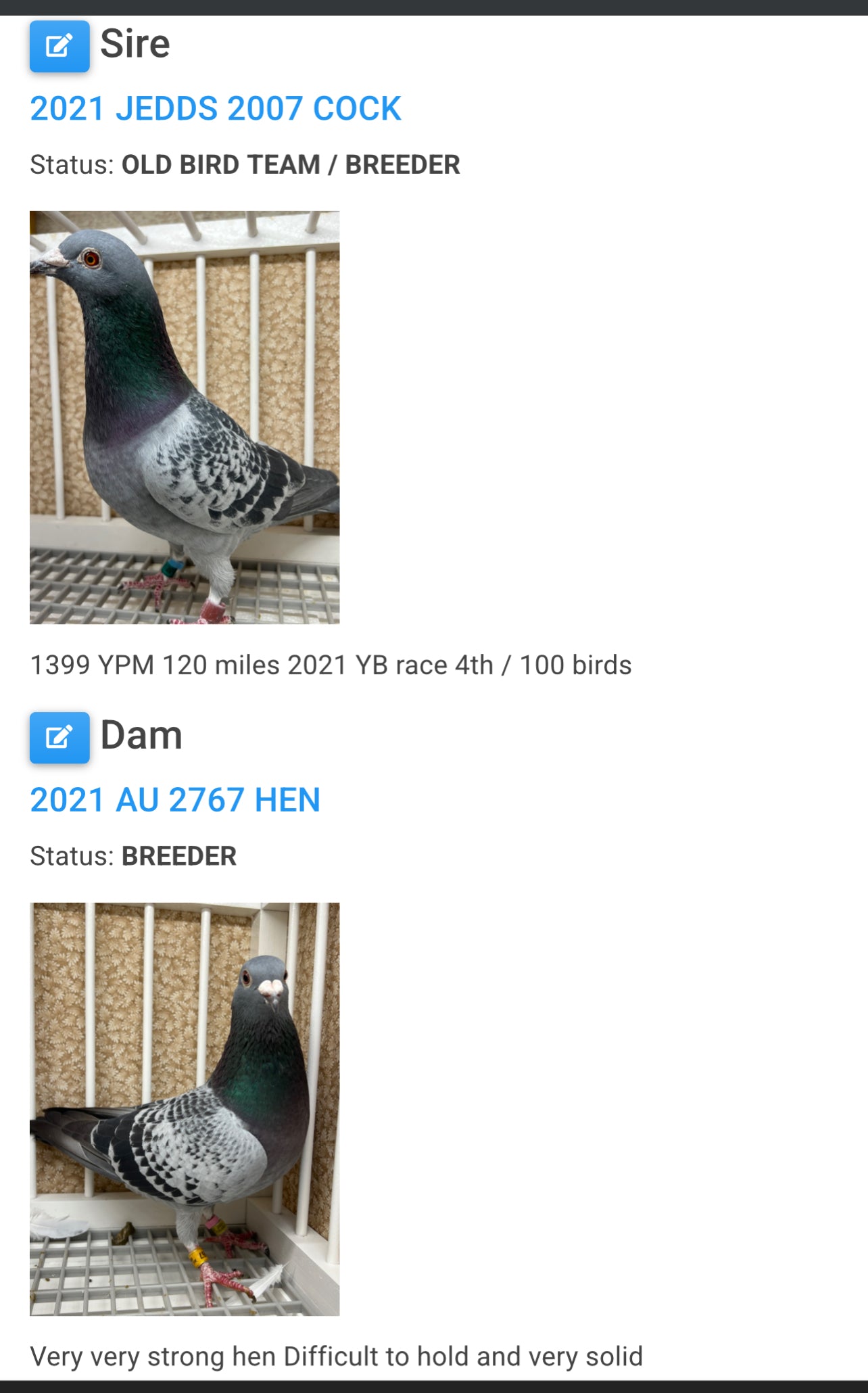Viewport: 868px width, 1393px height.
Task: Open the 2021 JEDDS 2007 COCK link
Action: point(216,109)
